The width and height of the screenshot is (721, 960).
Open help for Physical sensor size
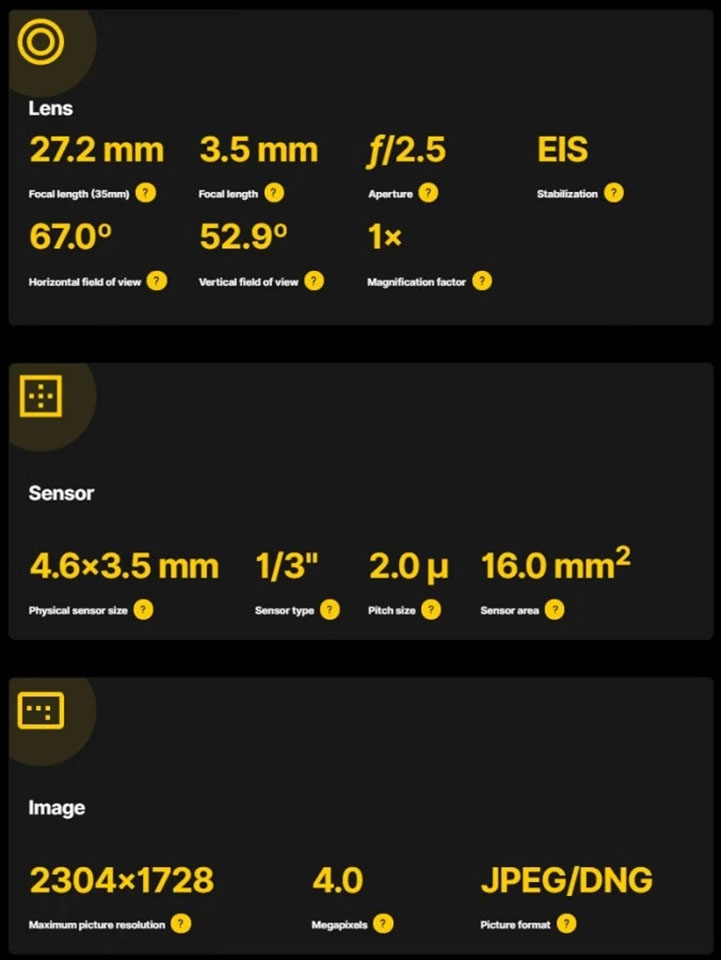coord(143,610)
